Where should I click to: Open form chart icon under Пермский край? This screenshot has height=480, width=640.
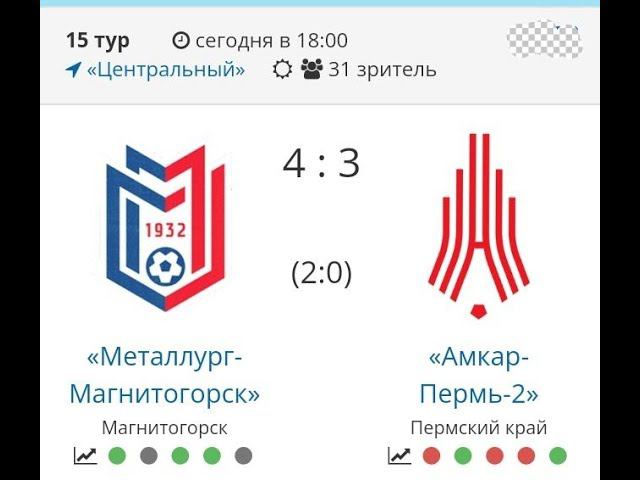pyautogui.click(x=400, y=456)
